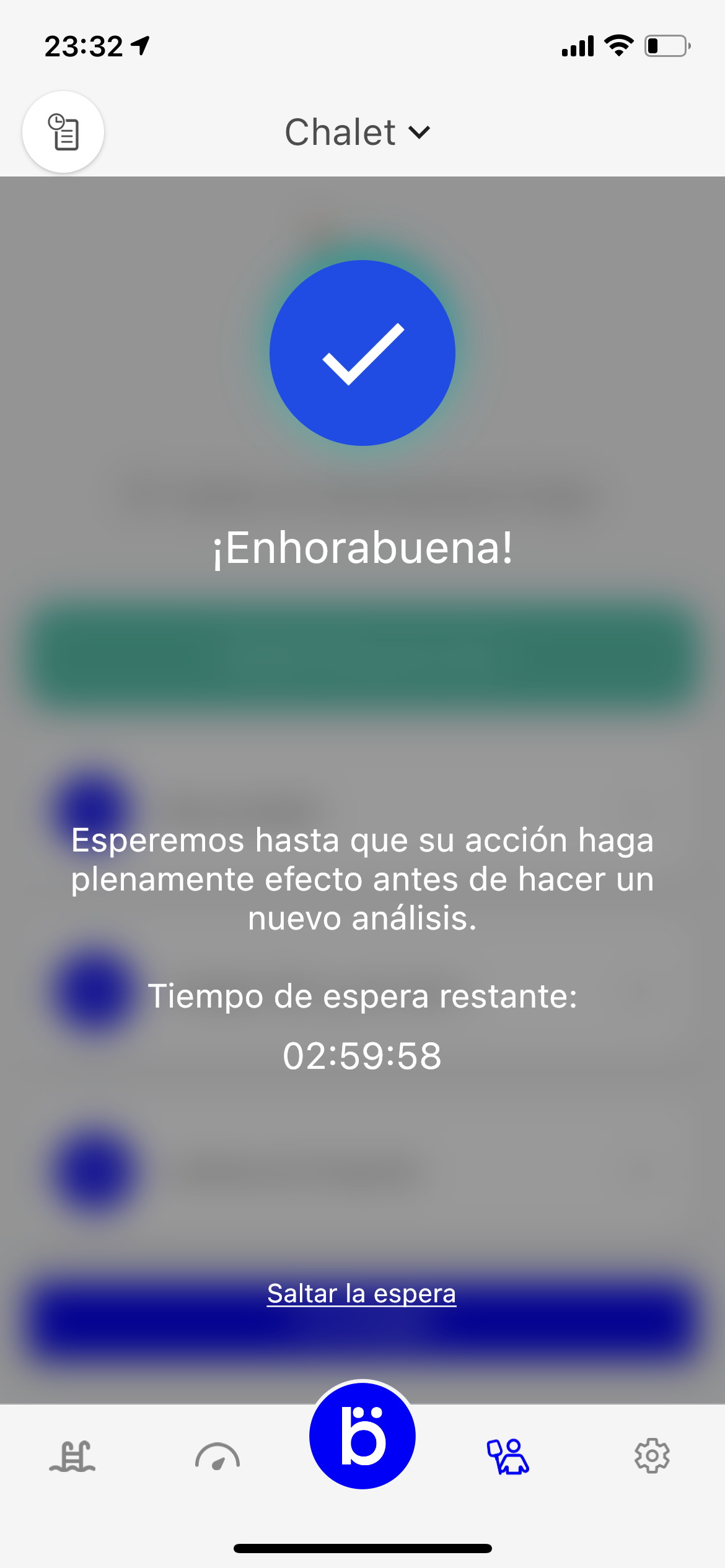Open the gauge measurements tab
This screenshot has height=1568, width=725.
(217, 1456)
